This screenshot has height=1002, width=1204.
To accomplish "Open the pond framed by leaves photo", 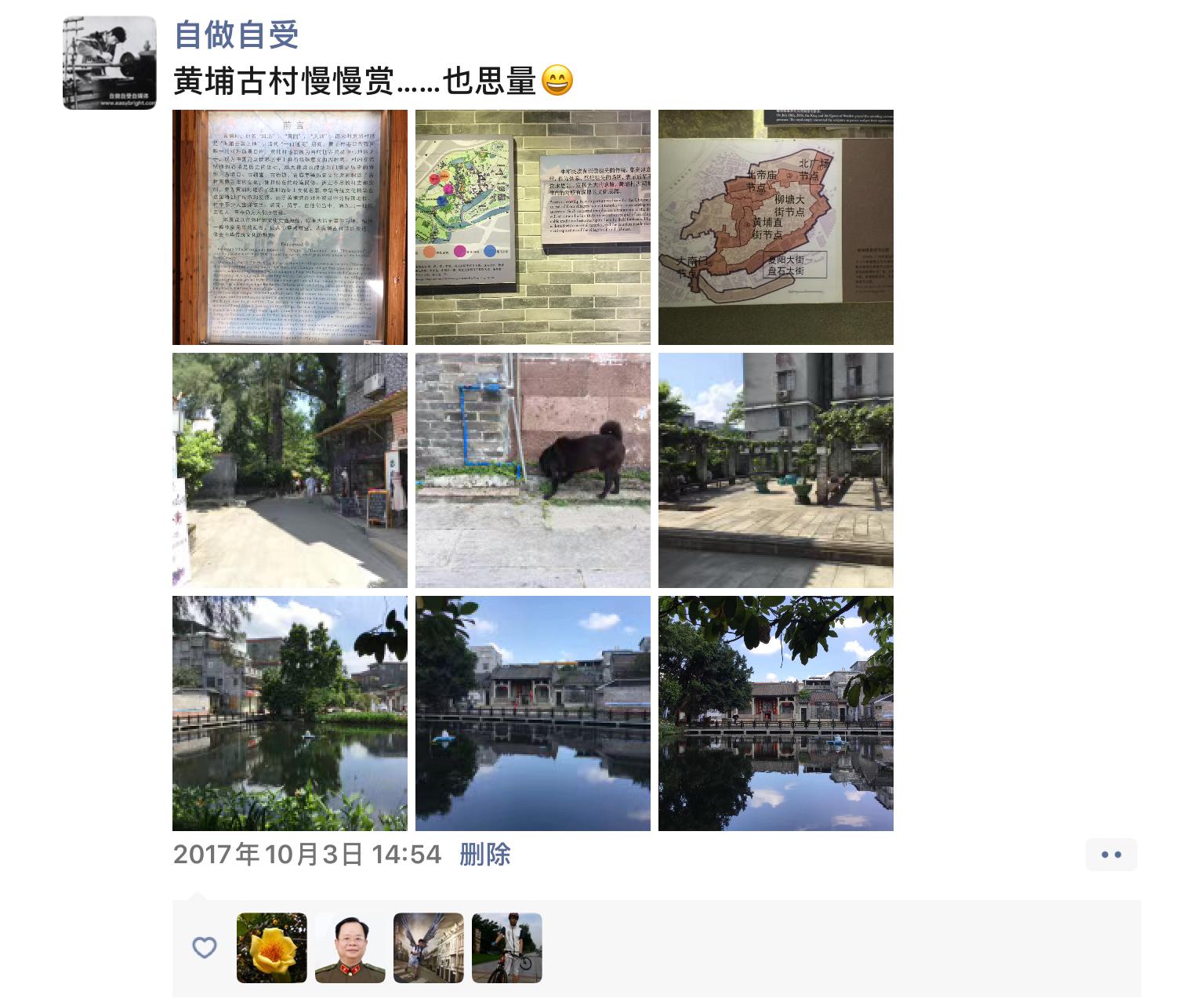I will click(776, 713).
